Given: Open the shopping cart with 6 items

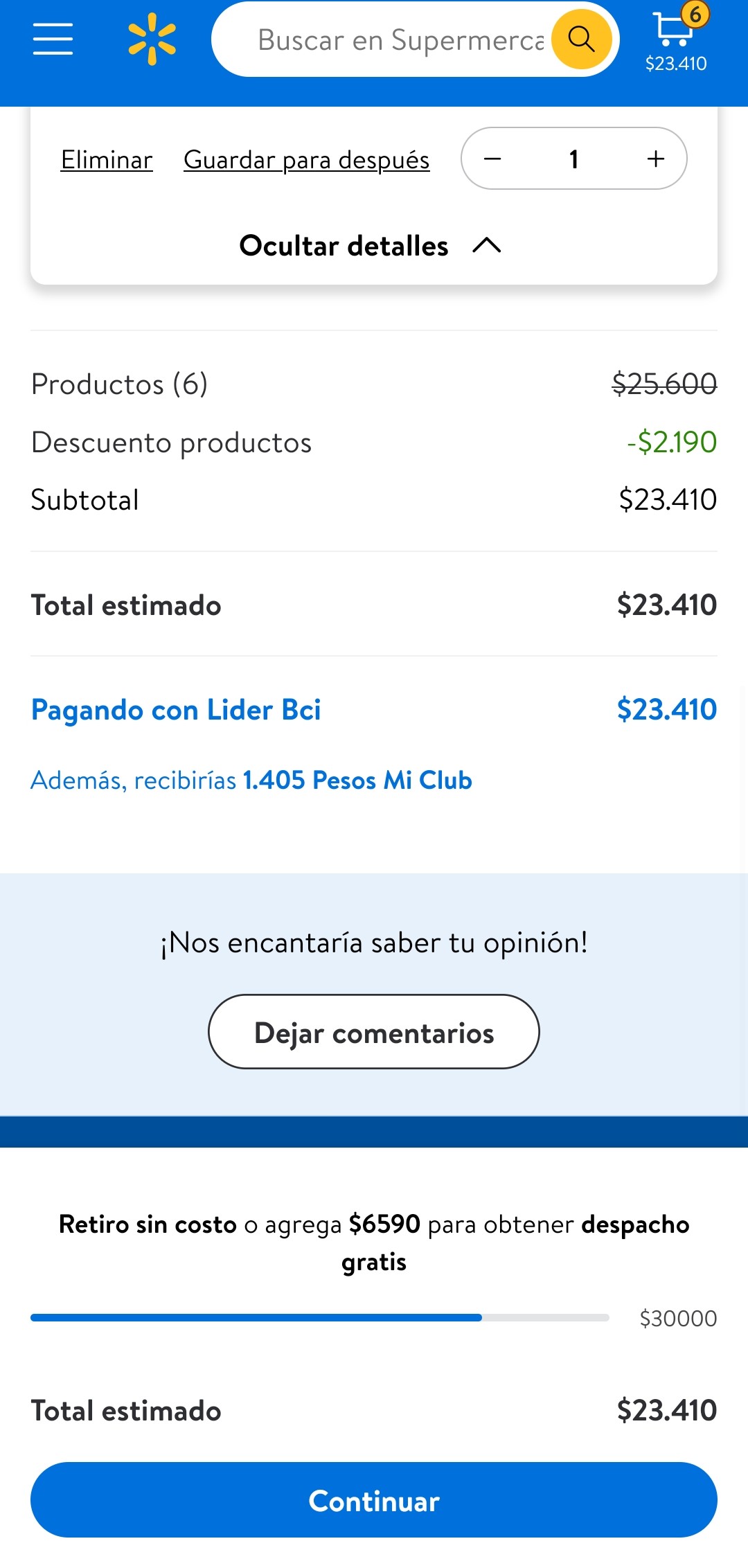Looking at the screenshot, I should tap(675, 39).
